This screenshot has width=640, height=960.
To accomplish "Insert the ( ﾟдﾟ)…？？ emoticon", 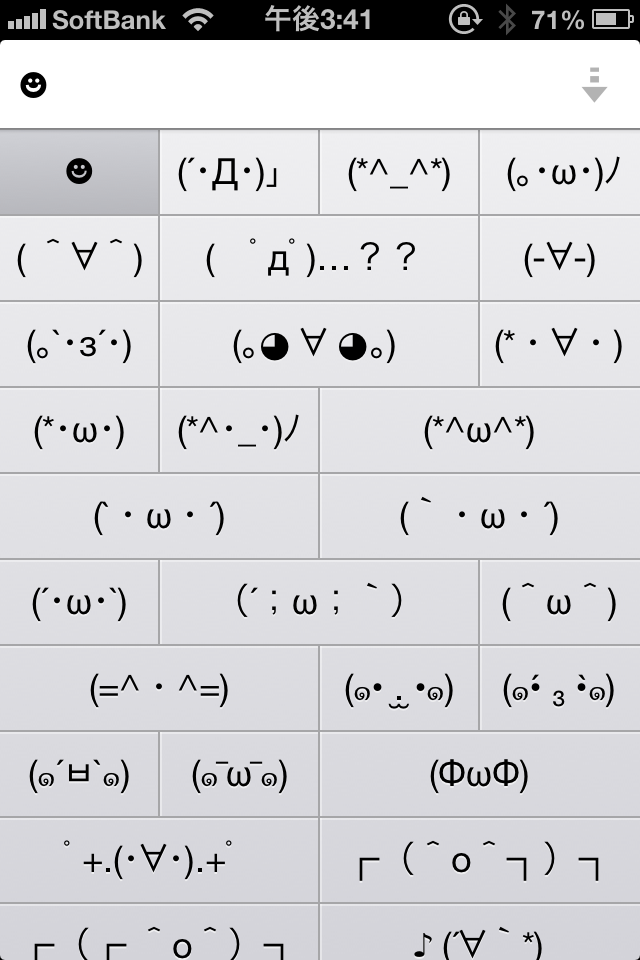I will click(x=319, y=258).
